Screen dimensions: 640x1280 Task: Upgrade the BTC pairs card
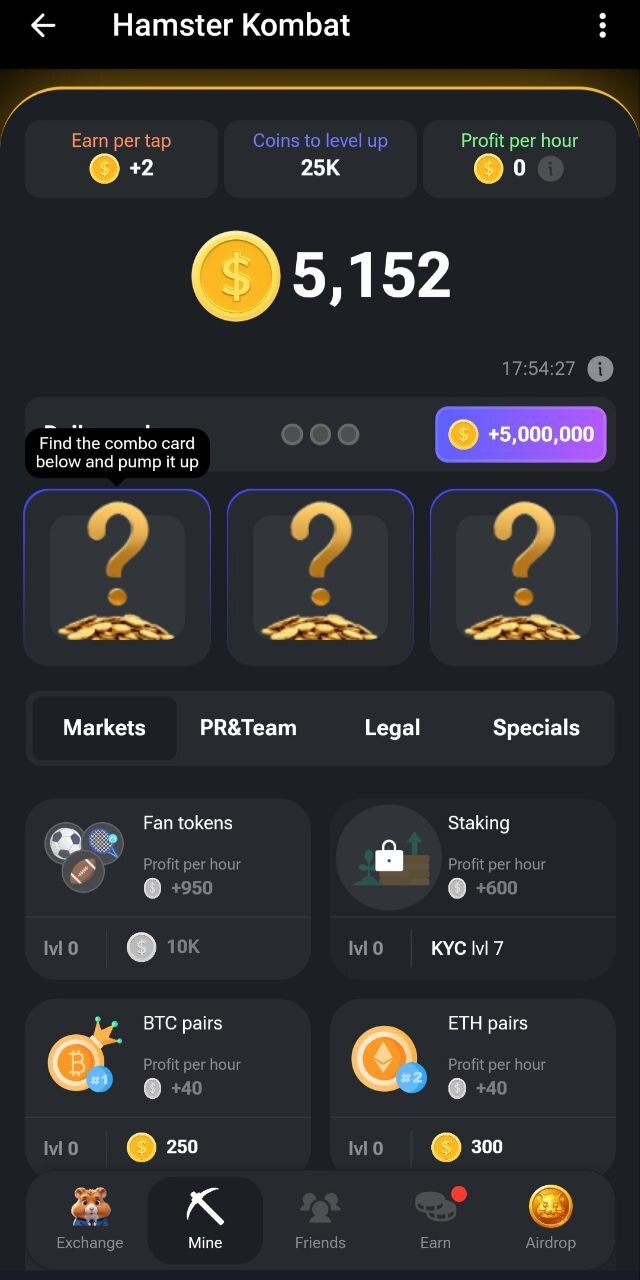(x=168, y=1085)
